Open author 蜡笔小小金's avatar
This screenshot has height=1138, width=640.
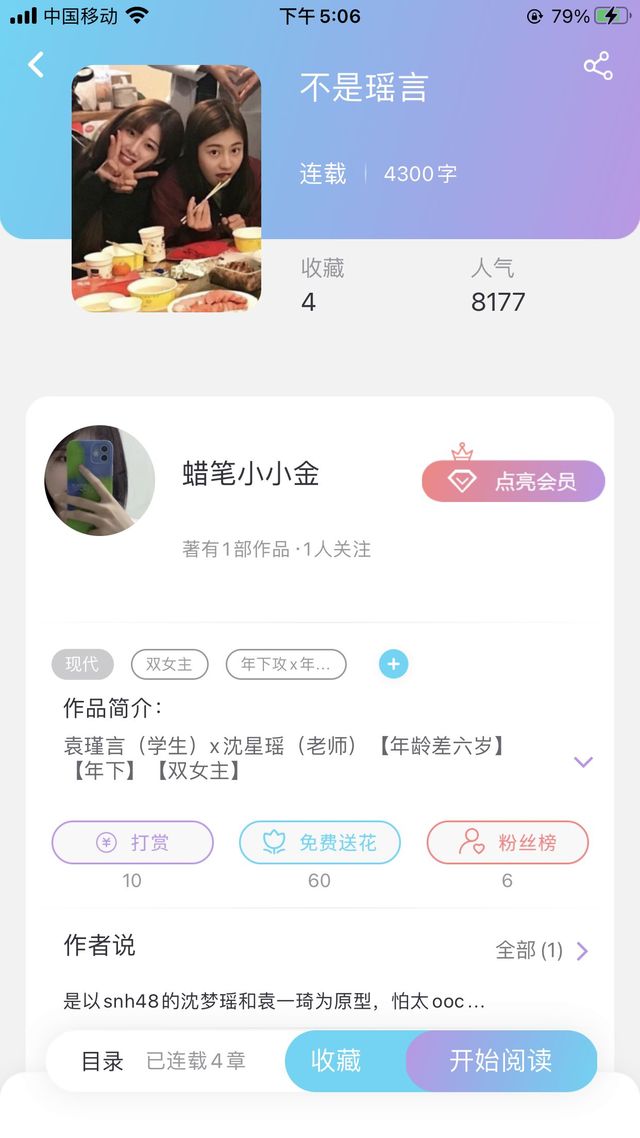pyautogui.click(x=99, y=481)
